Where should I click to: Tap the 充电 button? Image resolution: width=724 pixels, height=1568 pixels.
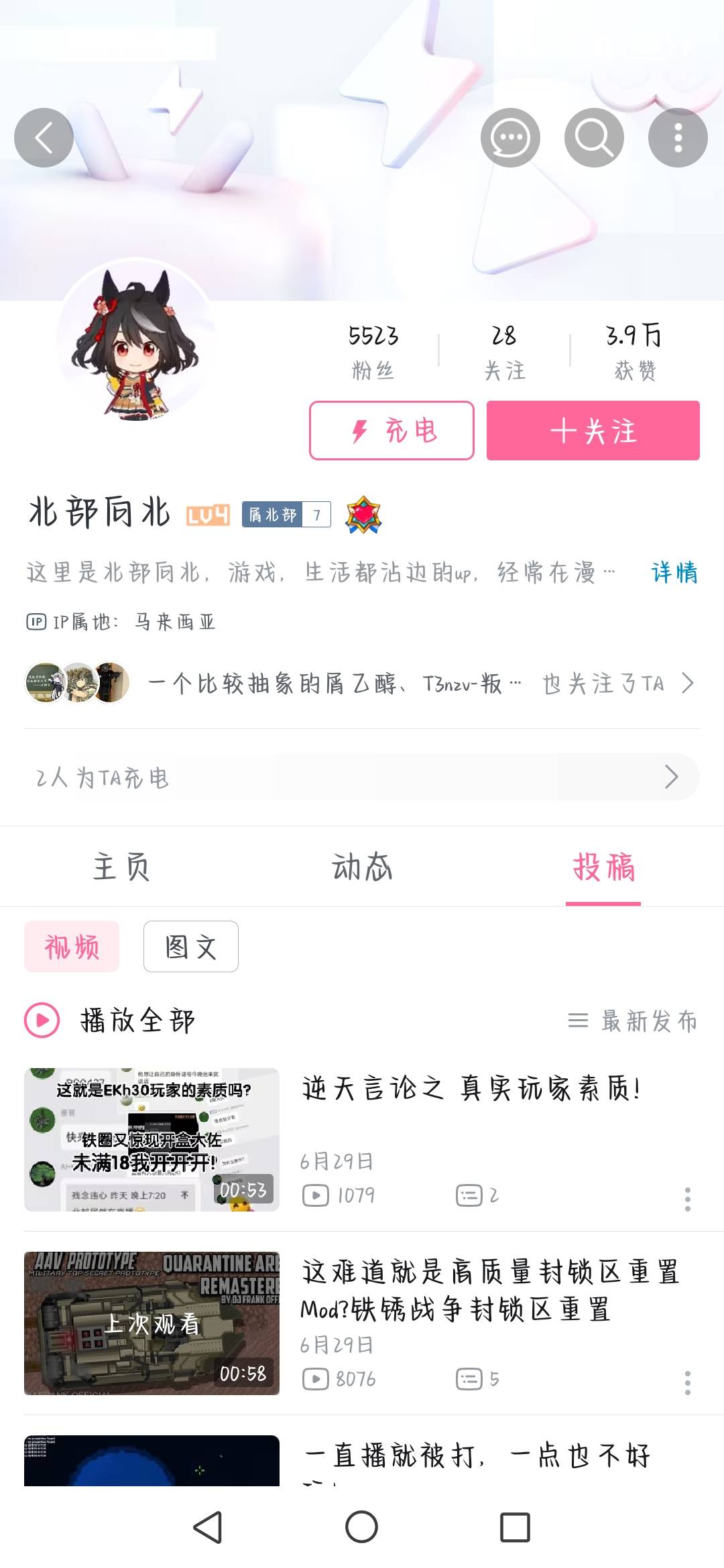click(x=391, y=431)
